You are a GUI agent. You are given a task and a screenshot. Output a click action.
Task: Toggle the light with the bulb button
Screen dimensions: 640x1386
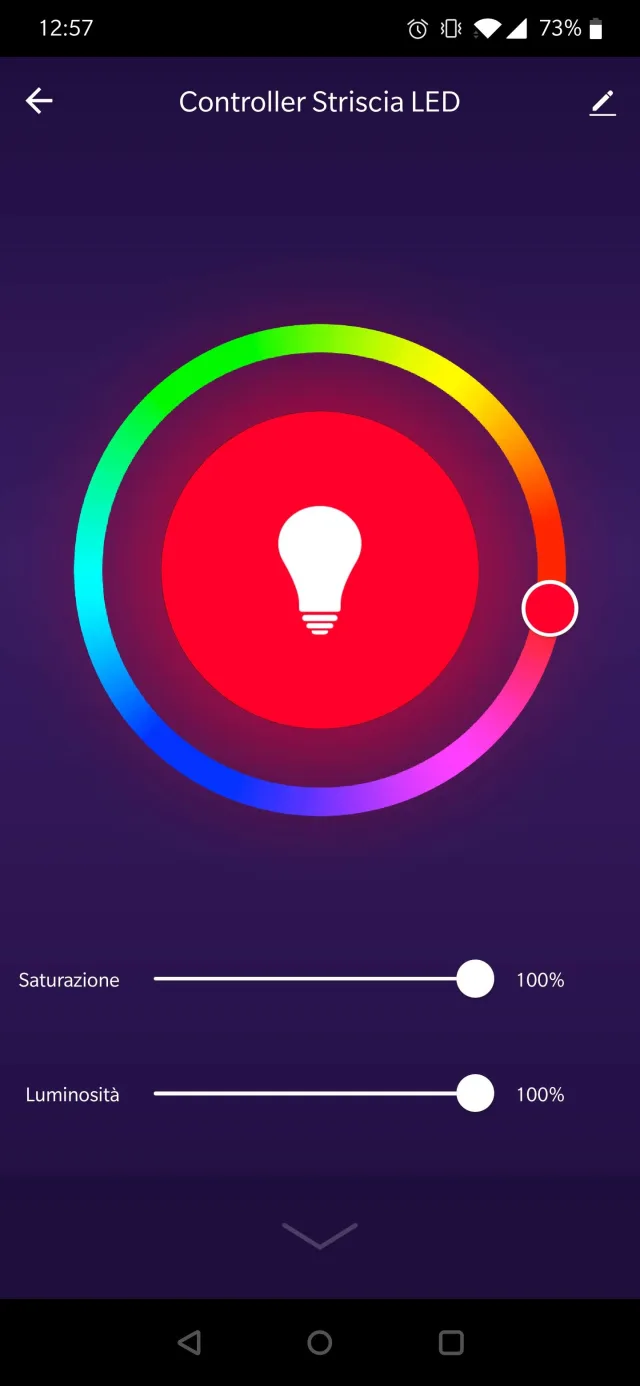[320, 570]
